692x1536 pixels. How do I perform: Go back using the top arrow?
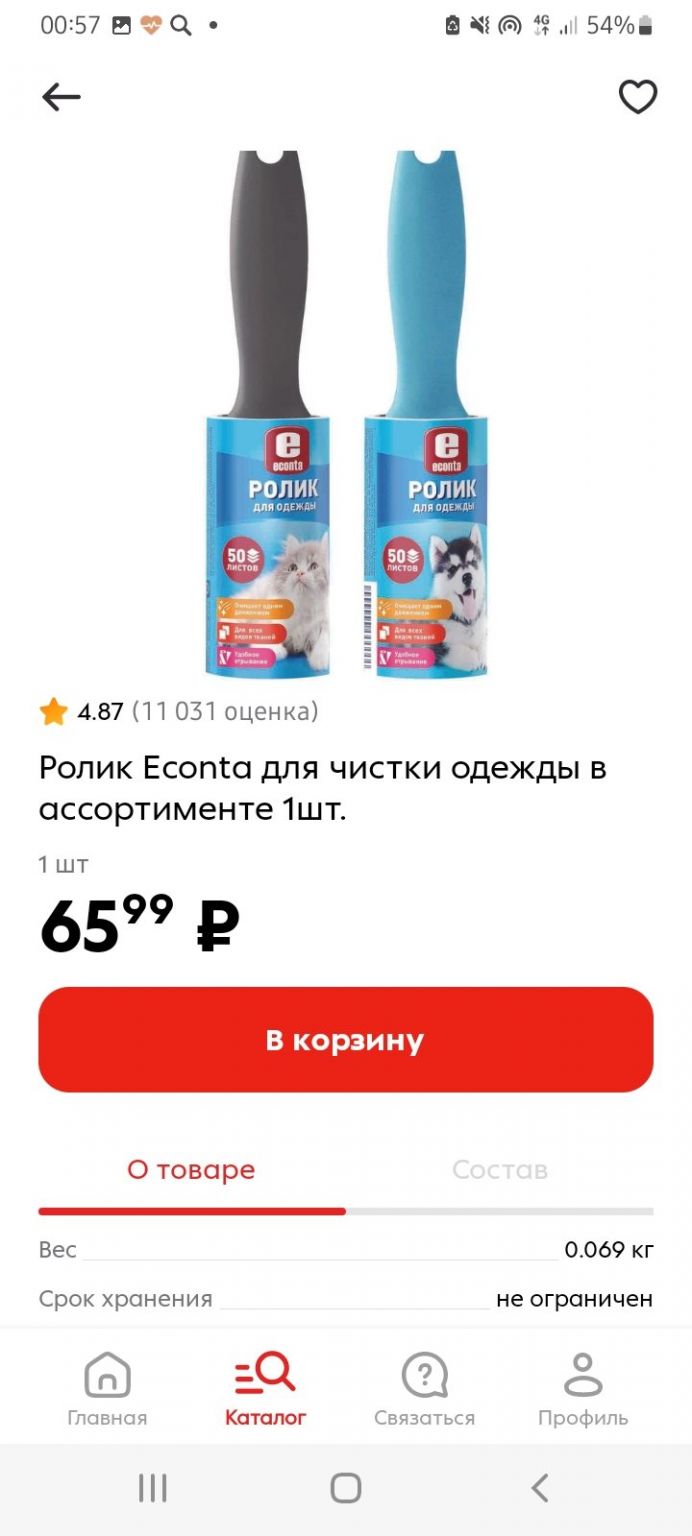[x=61, y=97]
